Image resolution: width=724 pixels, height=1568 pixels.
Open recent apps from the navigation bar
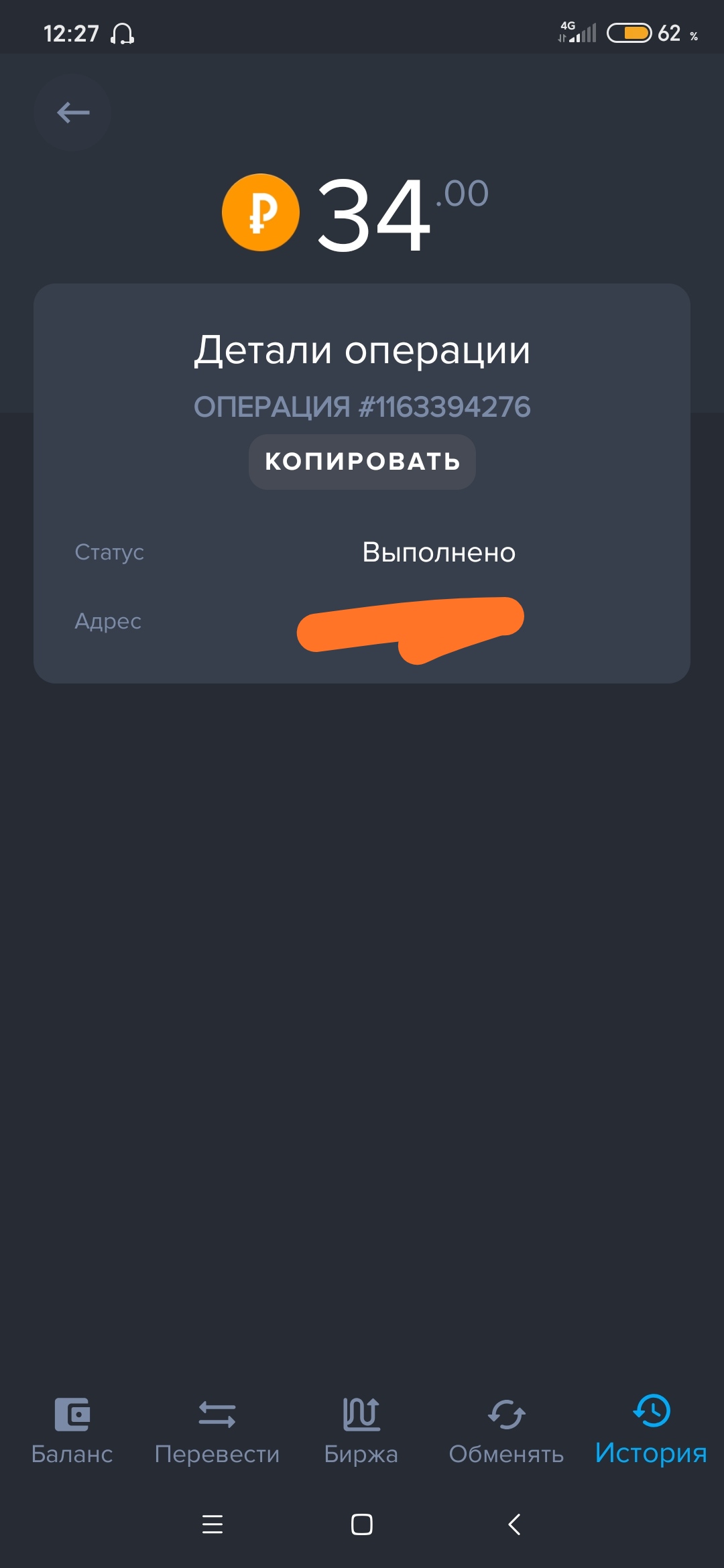(213, 1524)
